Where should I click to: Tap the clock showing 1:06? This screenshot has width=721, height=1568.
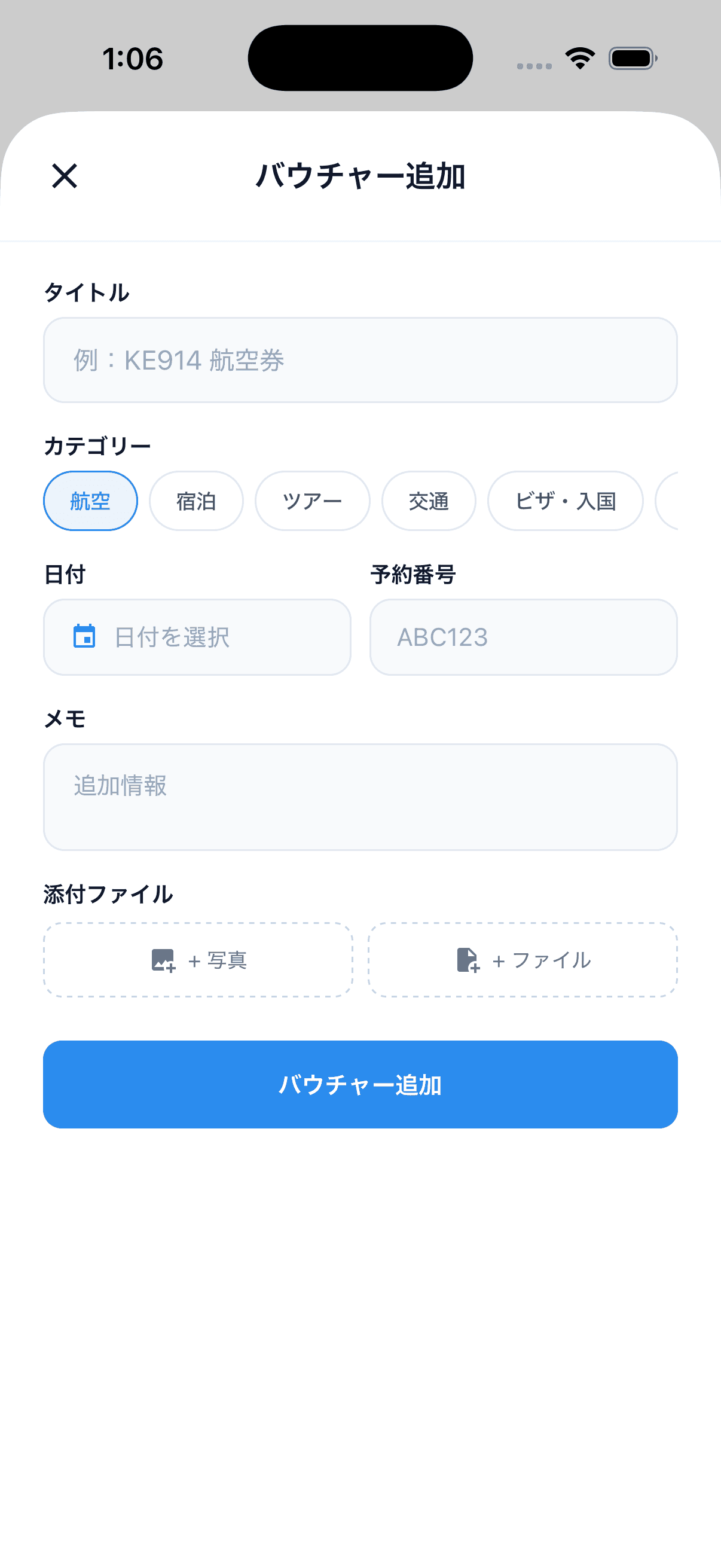pyautogui.click(x=132, y=59)
